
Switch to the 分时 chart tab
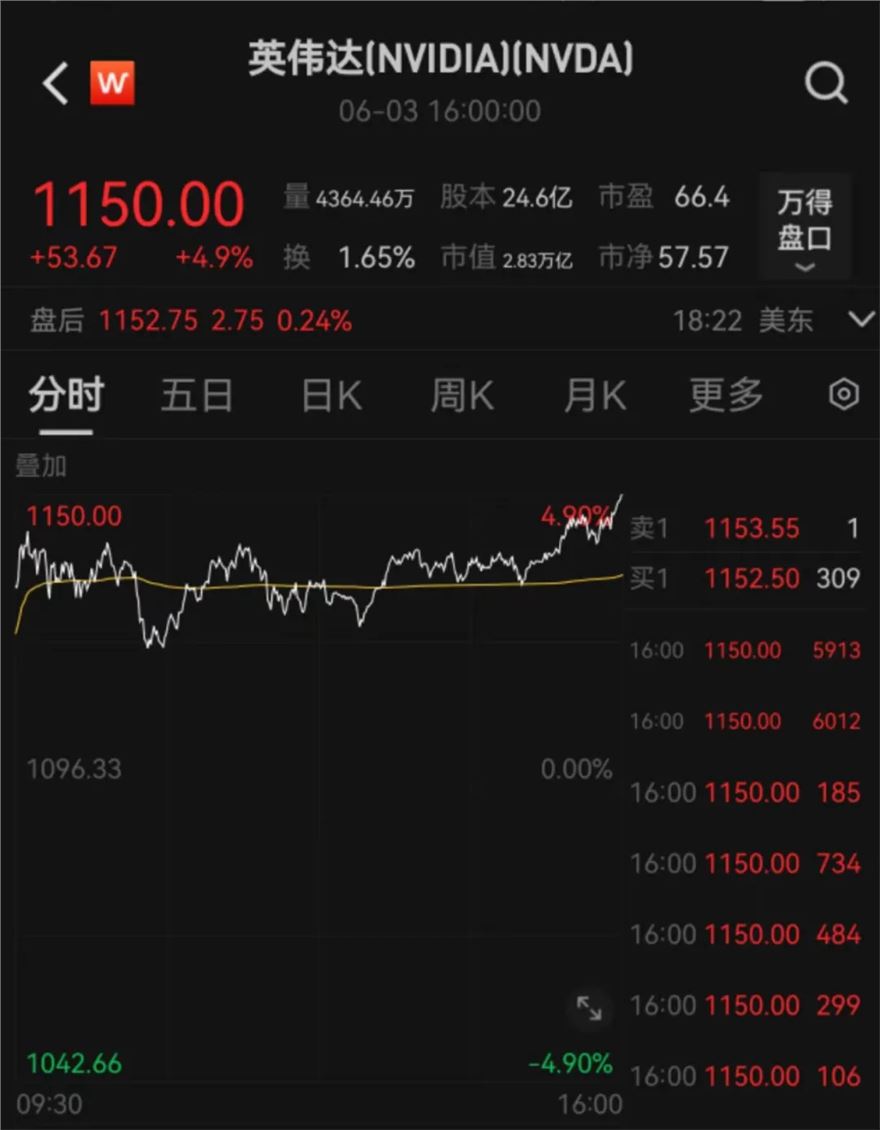[x=66, y=396]
